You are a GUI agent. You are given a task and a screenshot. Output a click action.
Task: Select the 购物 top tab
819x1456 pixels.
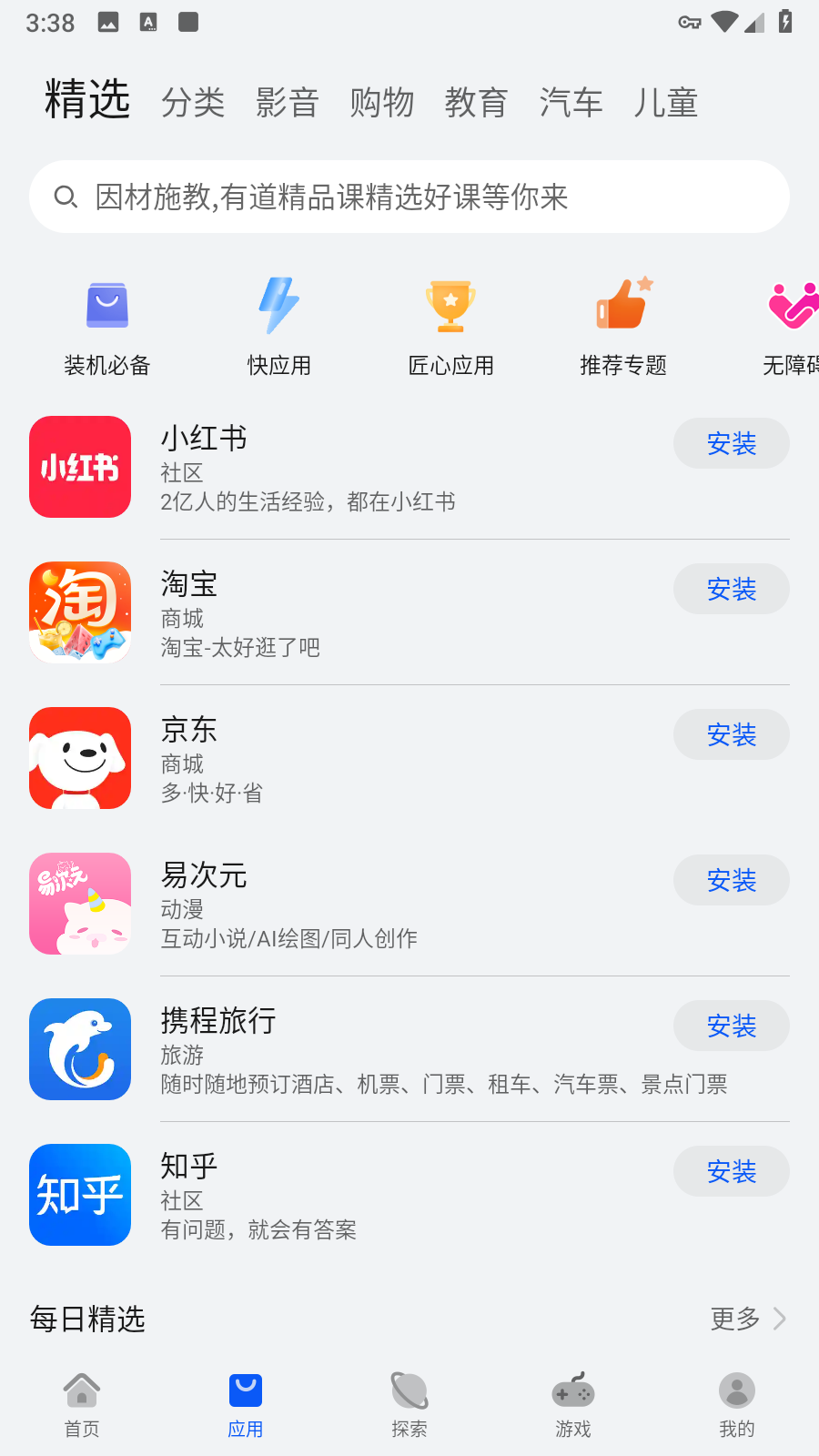(382, 103)
